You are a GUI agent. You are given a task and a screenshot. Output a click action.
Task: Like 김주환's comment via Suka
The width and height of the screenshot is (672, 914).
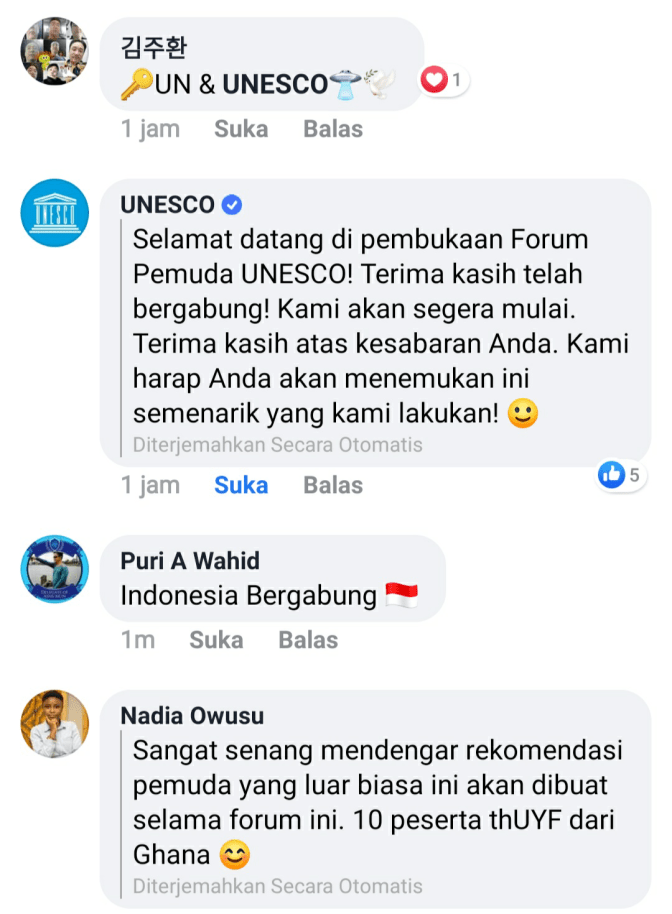click(x=241, y=129)
